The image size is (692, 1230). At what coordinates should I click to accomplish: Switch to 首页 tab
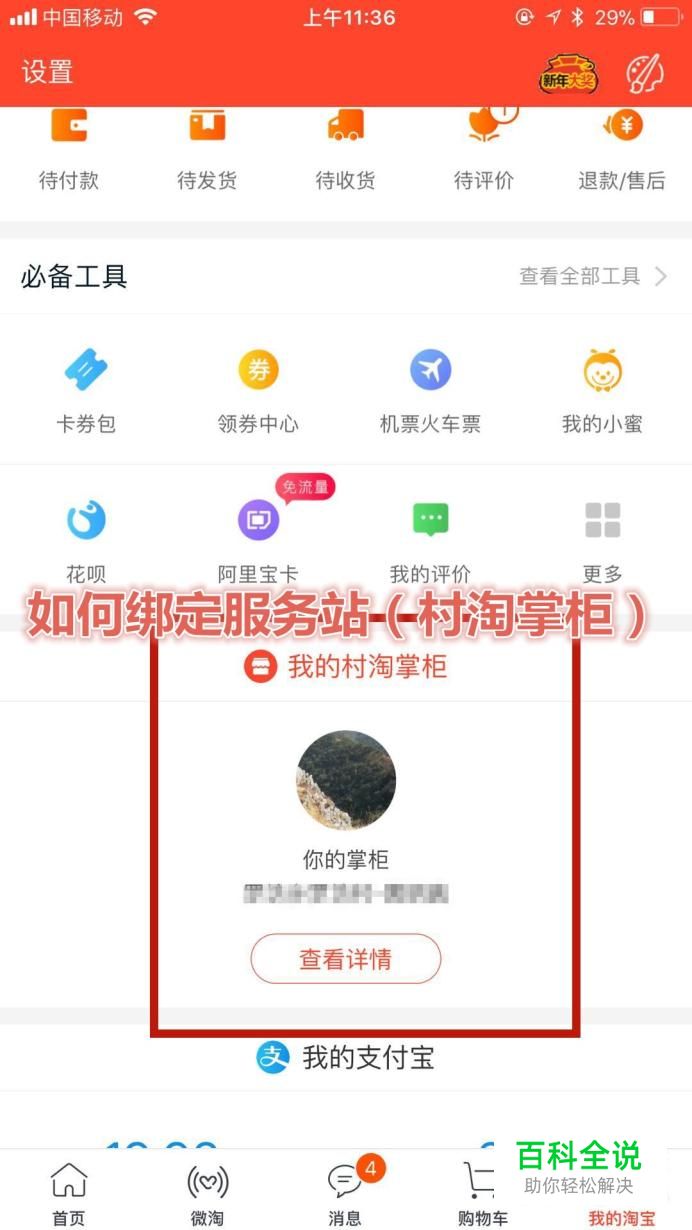click(x=68, y=1192)
